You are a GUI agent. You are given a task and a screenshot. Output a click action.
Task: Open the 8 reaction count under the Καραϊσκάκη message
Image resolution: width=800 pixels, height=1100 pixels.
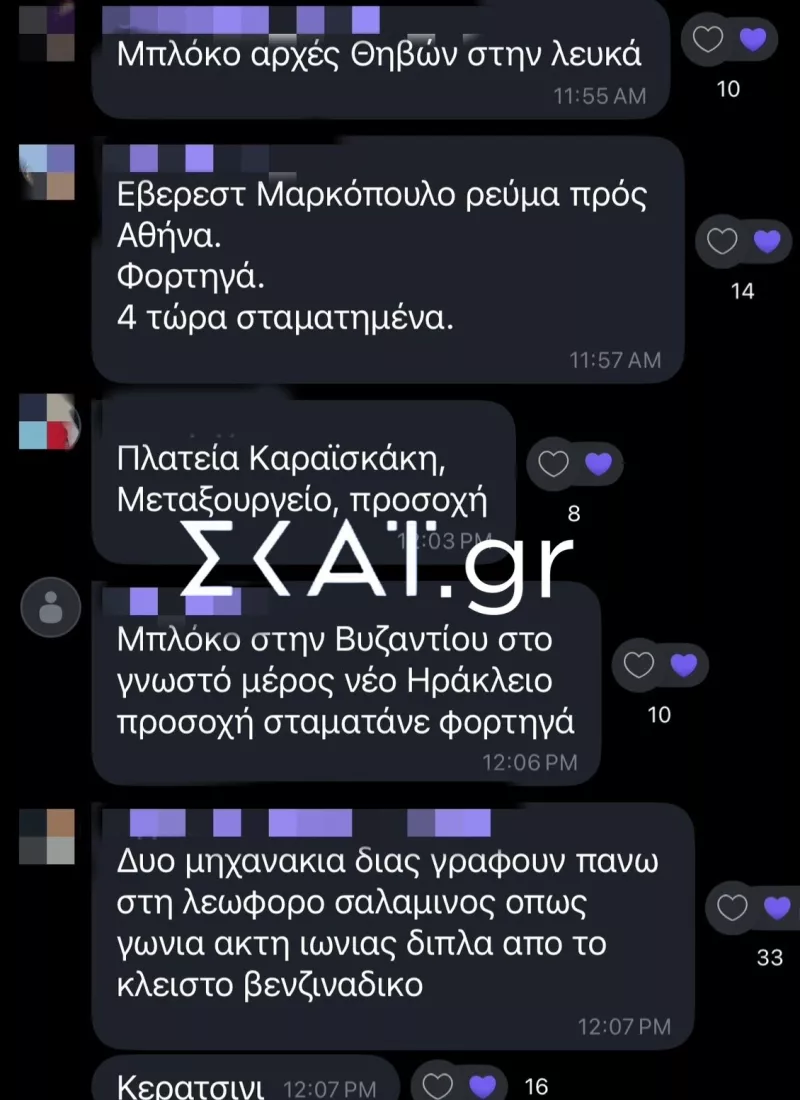tap(573, 512)
